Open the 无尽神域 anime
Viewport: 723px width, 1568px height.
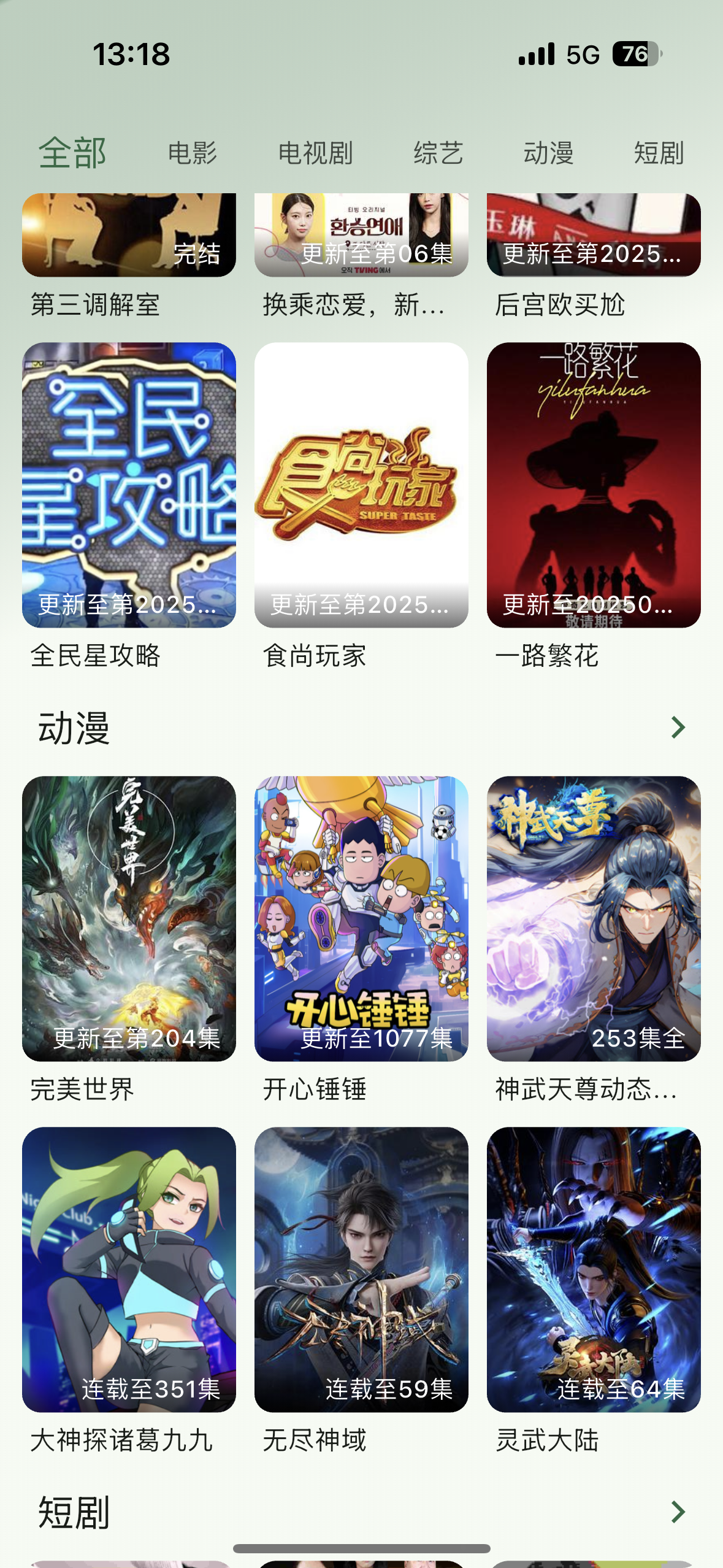click(x=361, y=1269)
